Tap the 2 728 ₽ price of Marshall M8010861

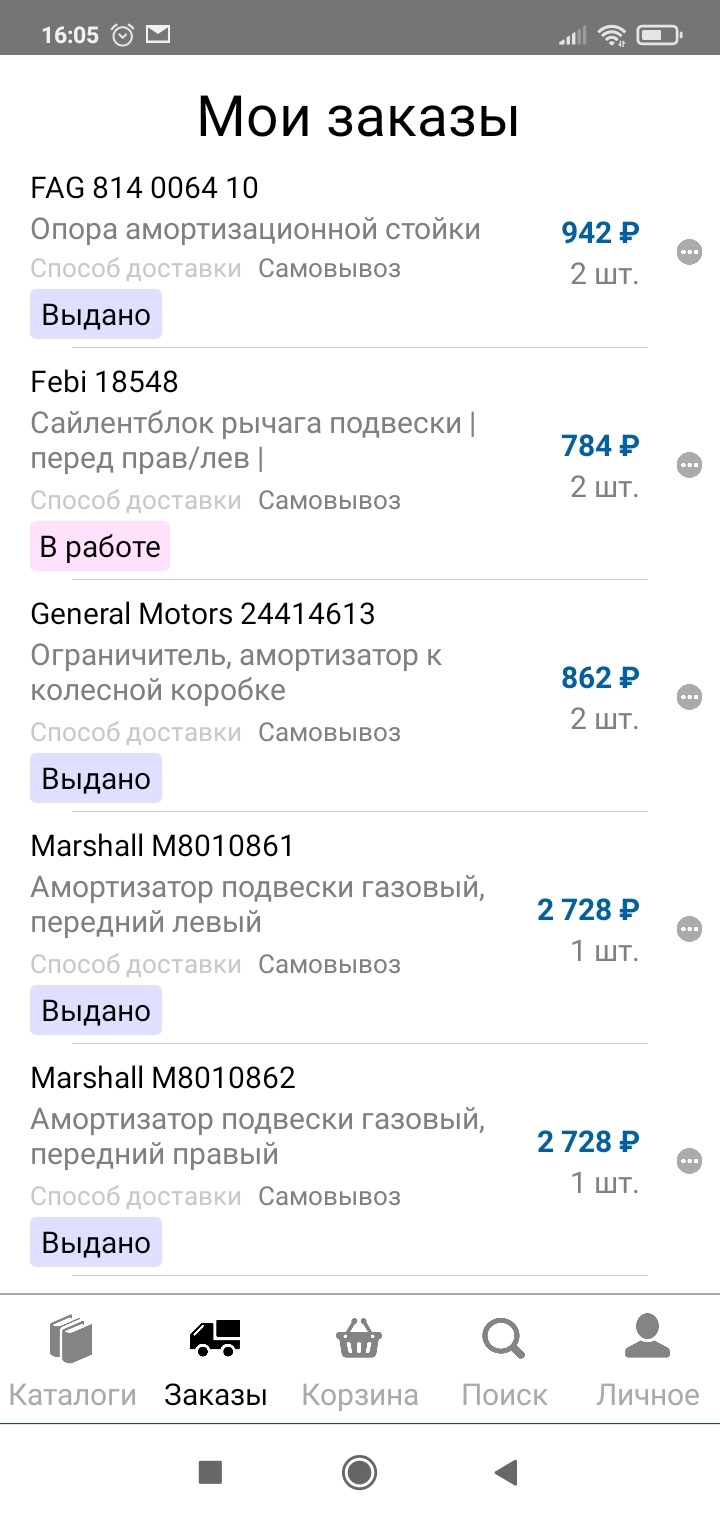pos(588,909)
